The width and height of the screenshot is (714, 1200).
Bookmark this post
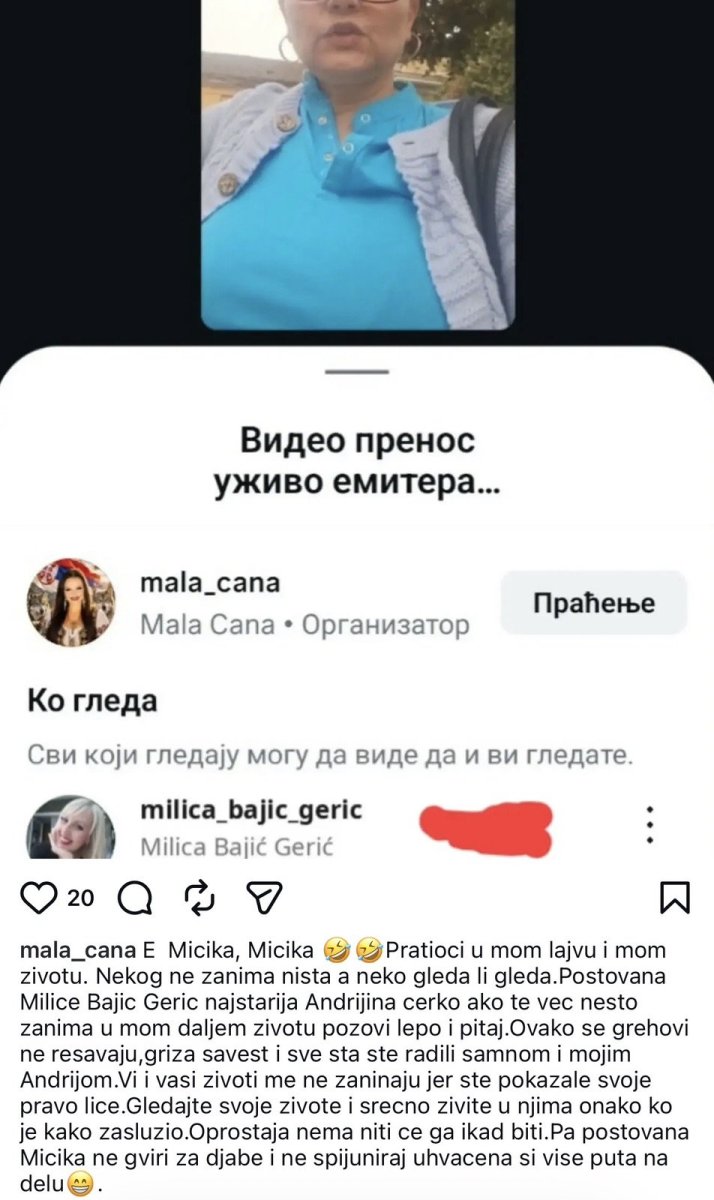[675, 897]
